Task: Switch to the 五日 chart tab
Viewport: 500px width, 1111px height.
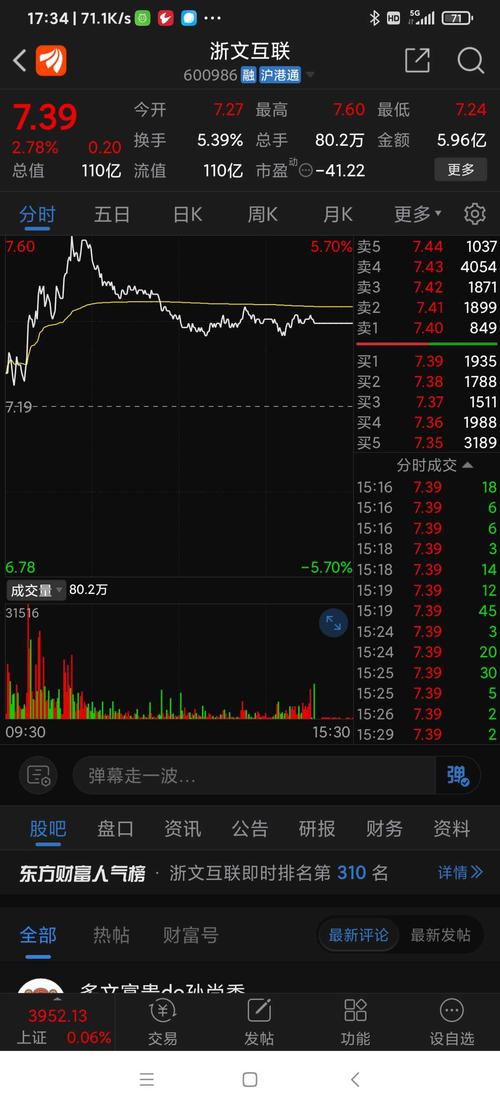Action: coord(112,214)
